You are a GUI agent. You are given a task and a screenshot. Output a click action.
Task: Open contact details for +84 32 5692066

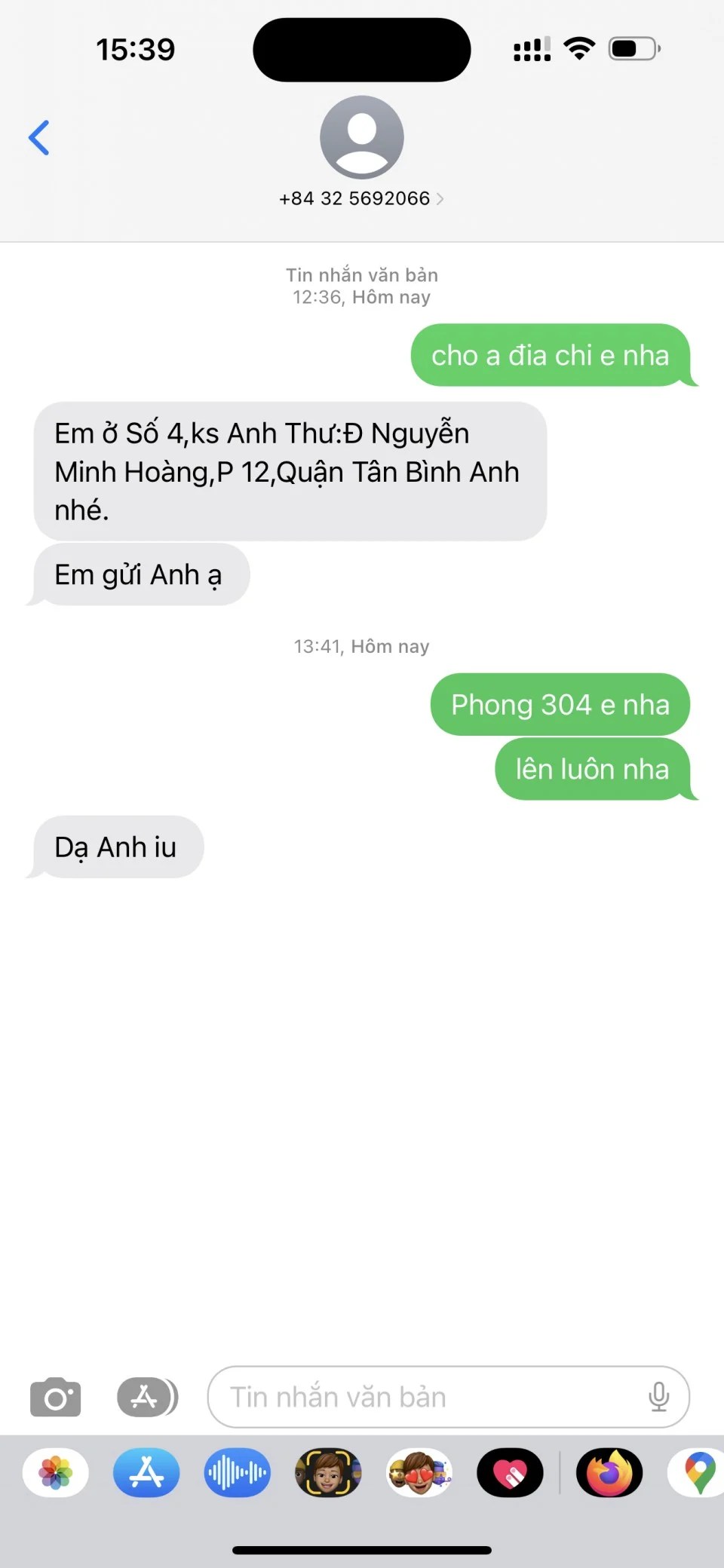361,198
